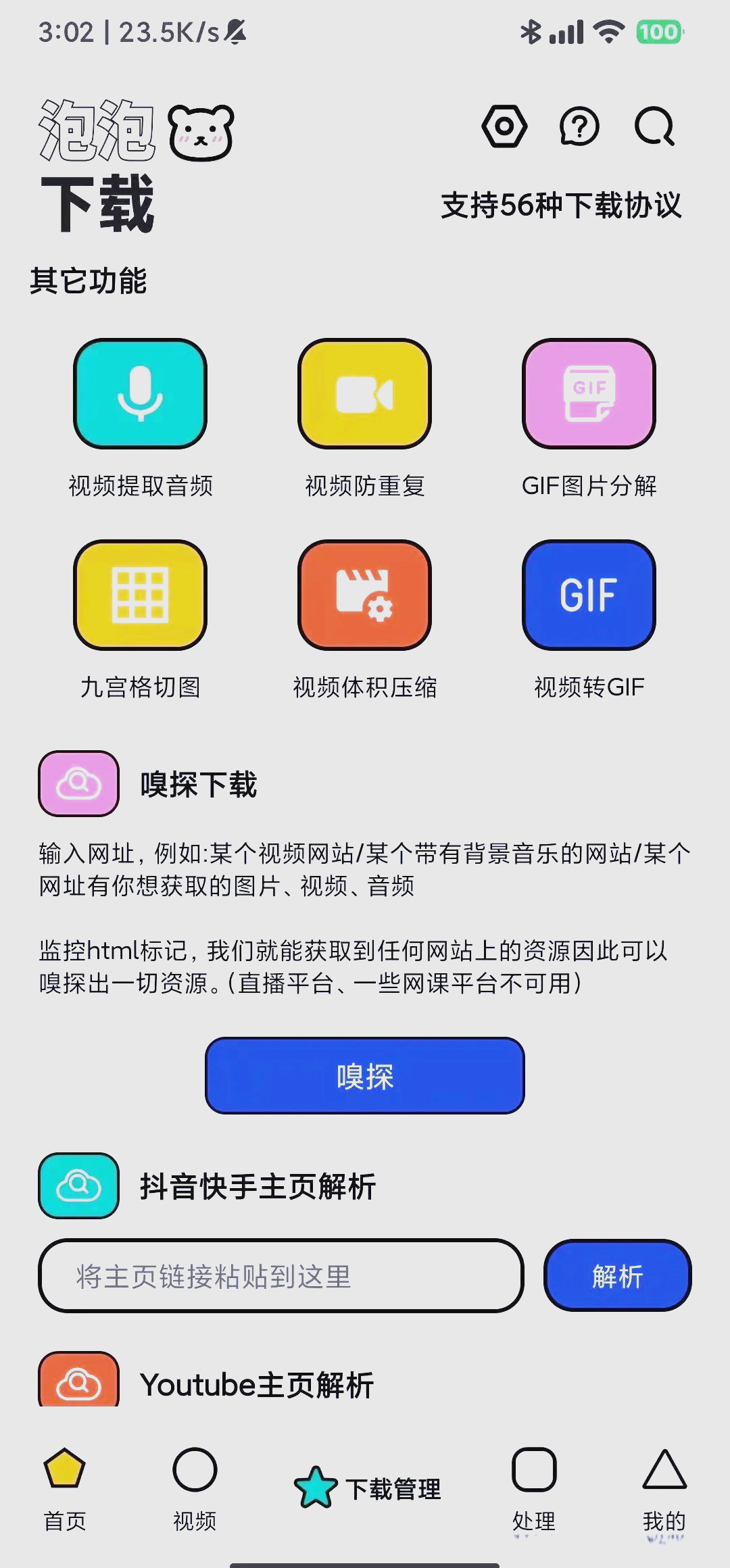Viewport: 730px width, 1568px height.
Task: Open the help question mark icon
Action: point(579,127)
